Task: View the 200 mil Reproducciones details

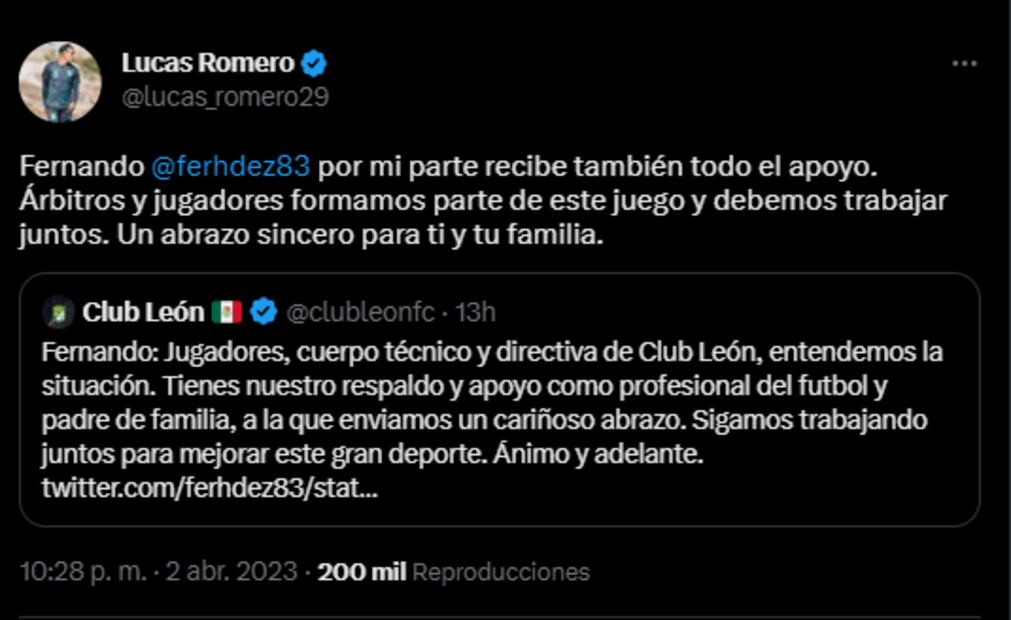Action: point(452,572)
